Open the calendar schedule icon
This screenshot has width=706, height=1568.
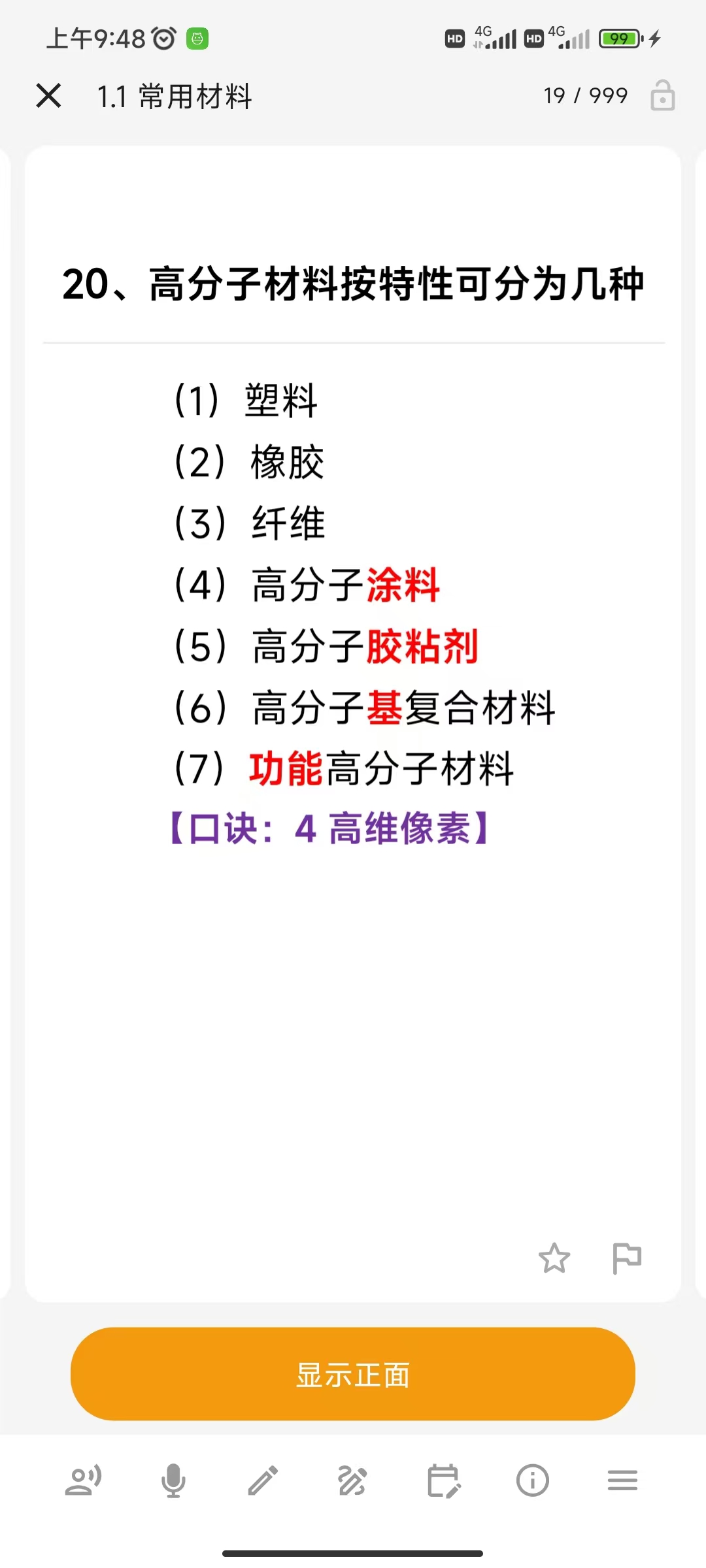click(443, 1481)
